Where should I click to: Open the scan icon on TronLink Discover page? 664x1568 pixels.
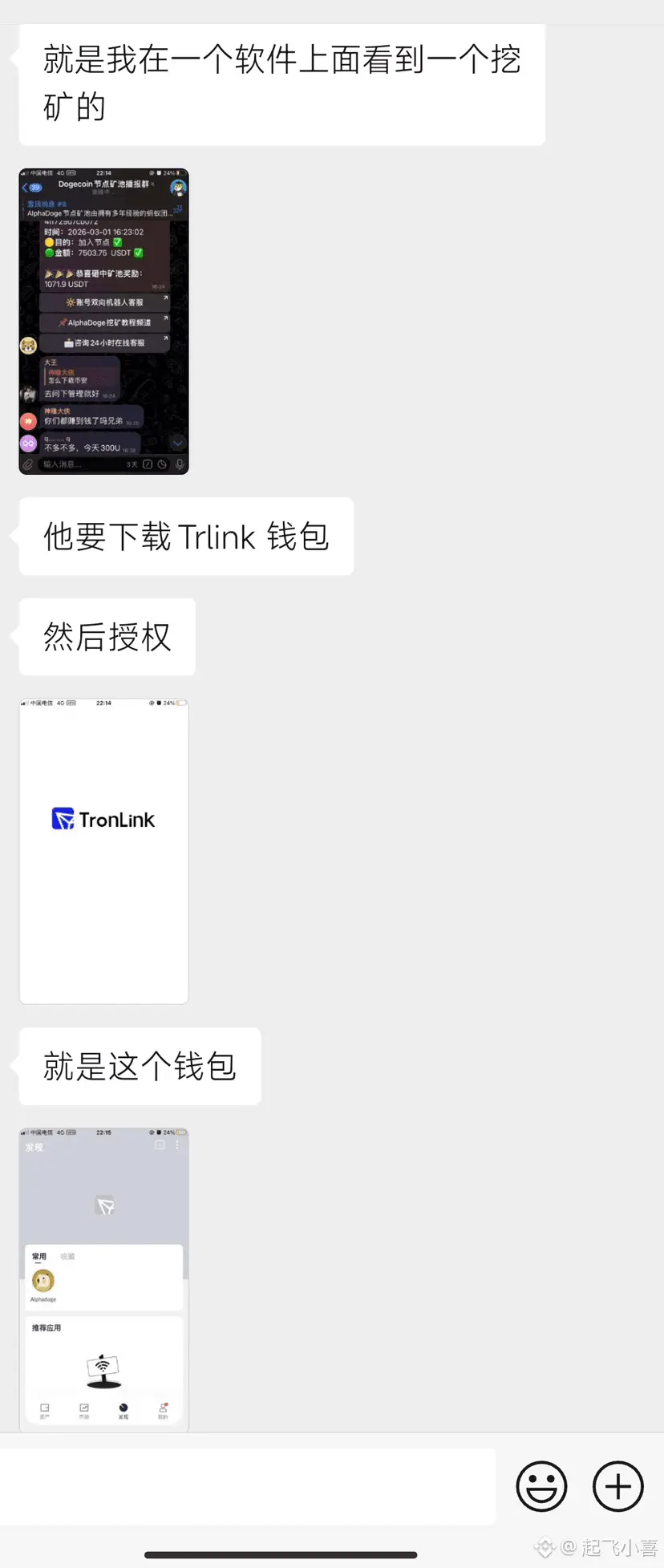click(159, 1145)
